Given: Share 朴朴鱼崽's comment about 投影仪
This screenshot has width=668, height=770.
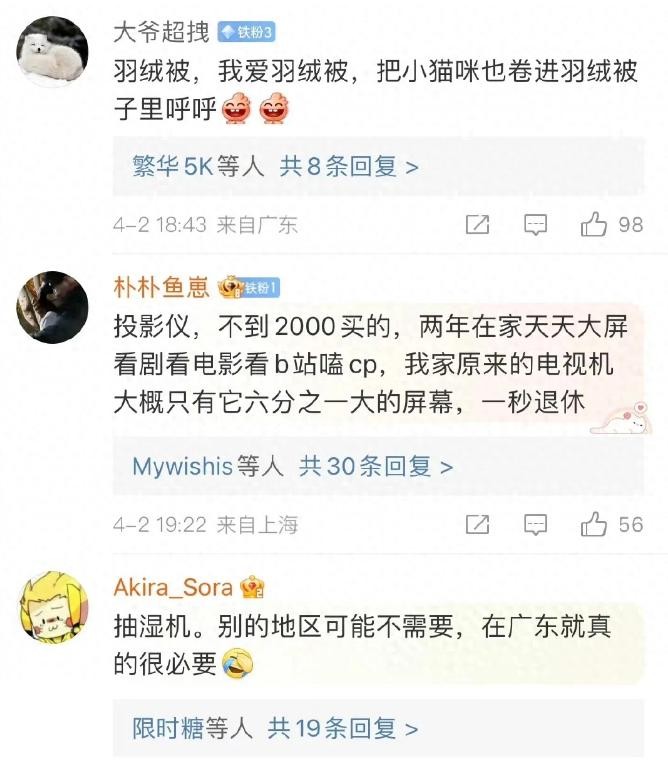Looking at the screenshot, I should 478,524.
